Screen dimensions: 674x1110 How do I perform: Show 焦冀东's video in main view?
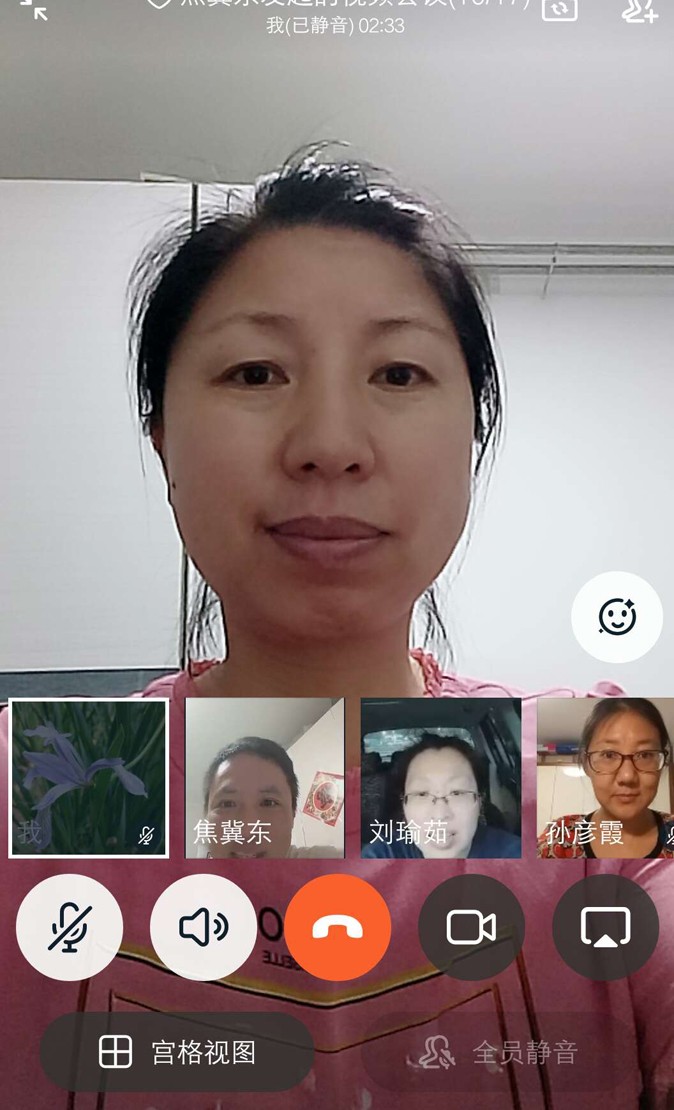265,778
